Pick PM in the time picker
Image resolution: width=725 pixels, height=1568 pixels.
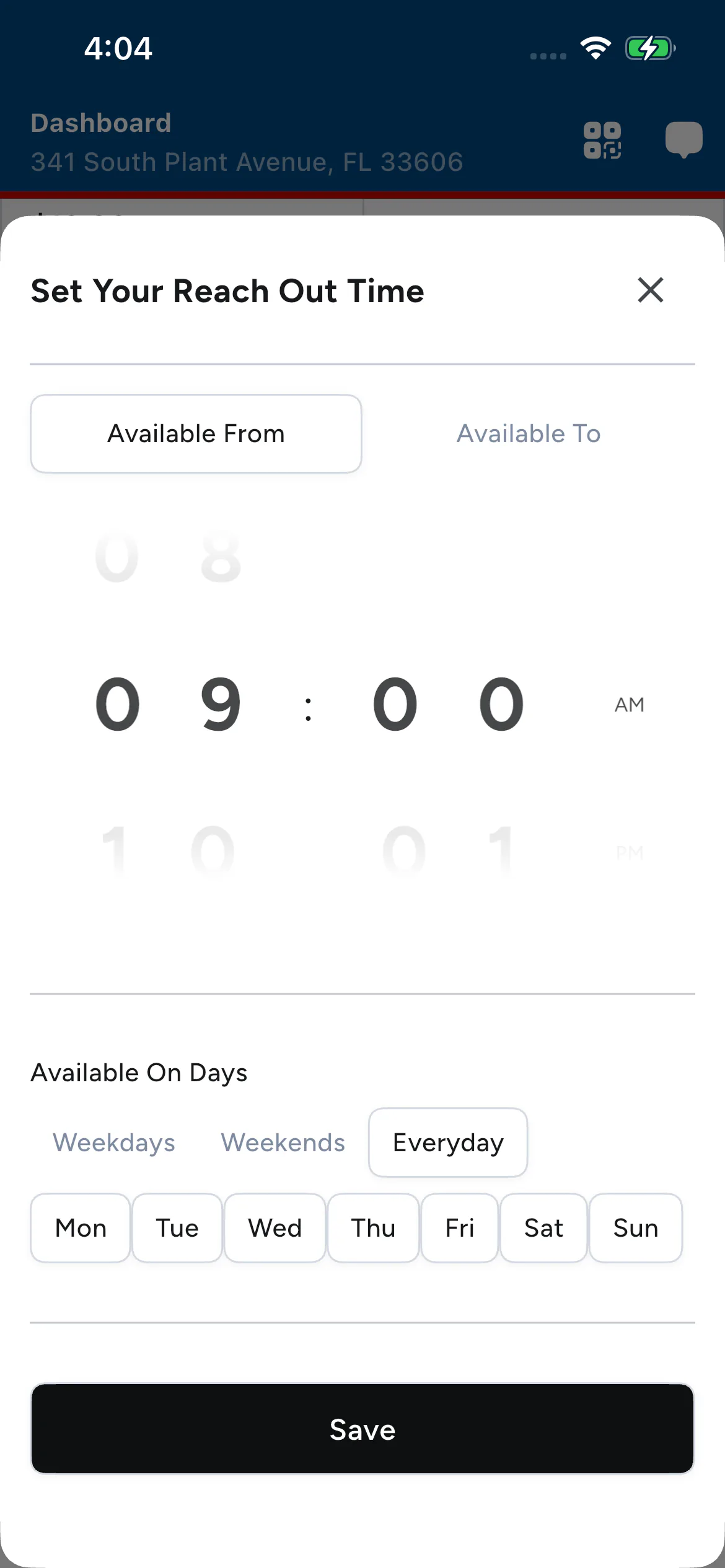point(630,853)
